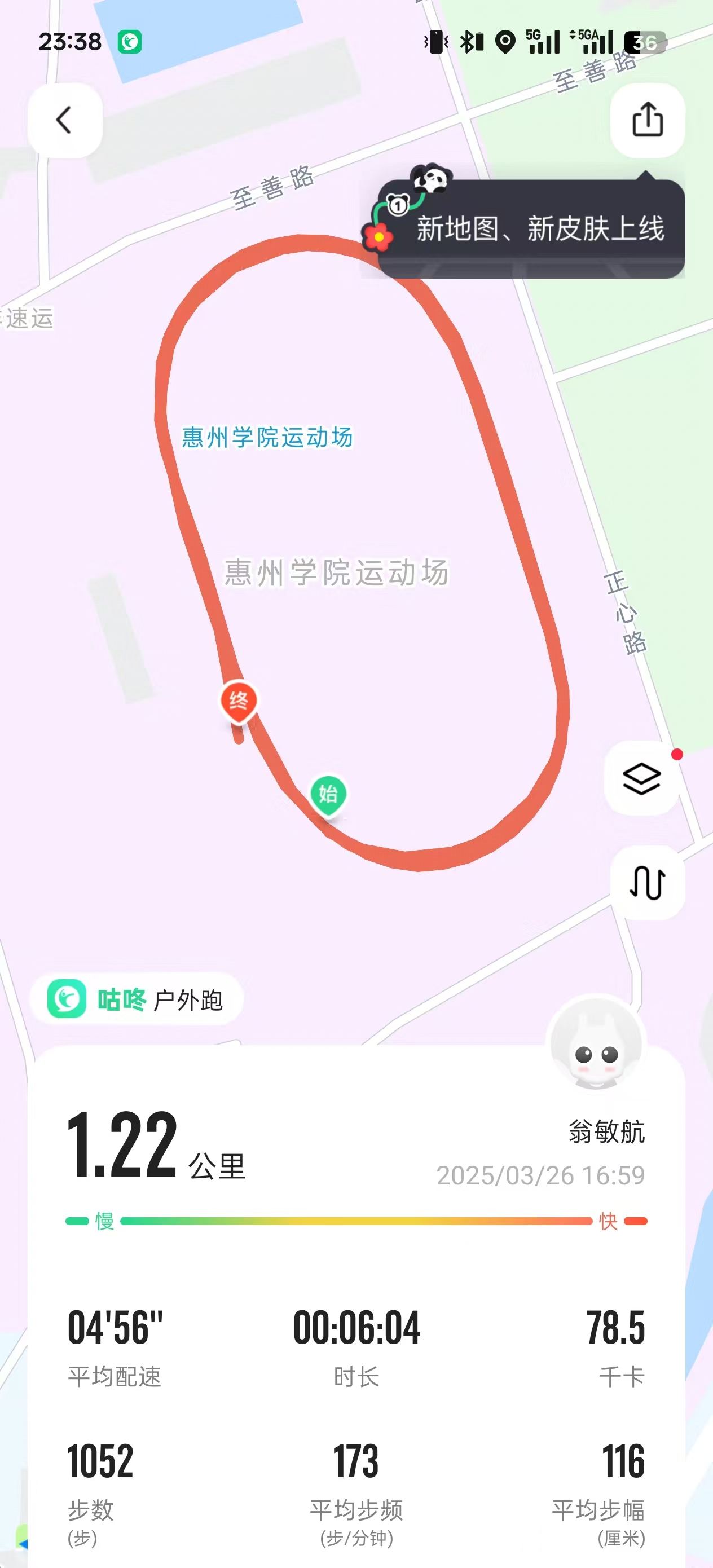Tap the route track display button
Image resolution: width=713 pixels, height=1568 pixels.
tap(647, 882)
